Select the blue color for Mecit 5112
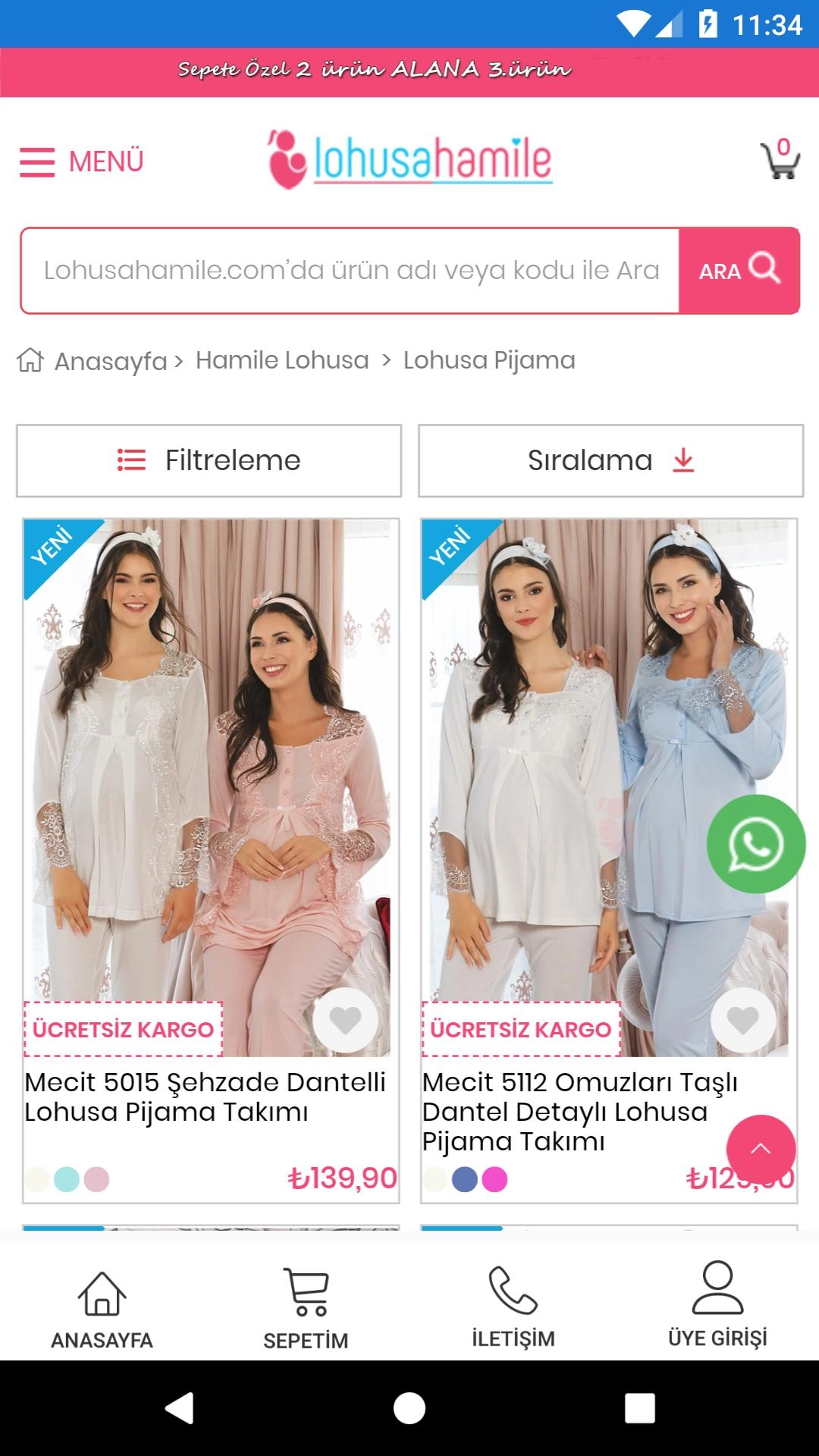This screenshot has width=819, height=1456. coord(464,1179)
